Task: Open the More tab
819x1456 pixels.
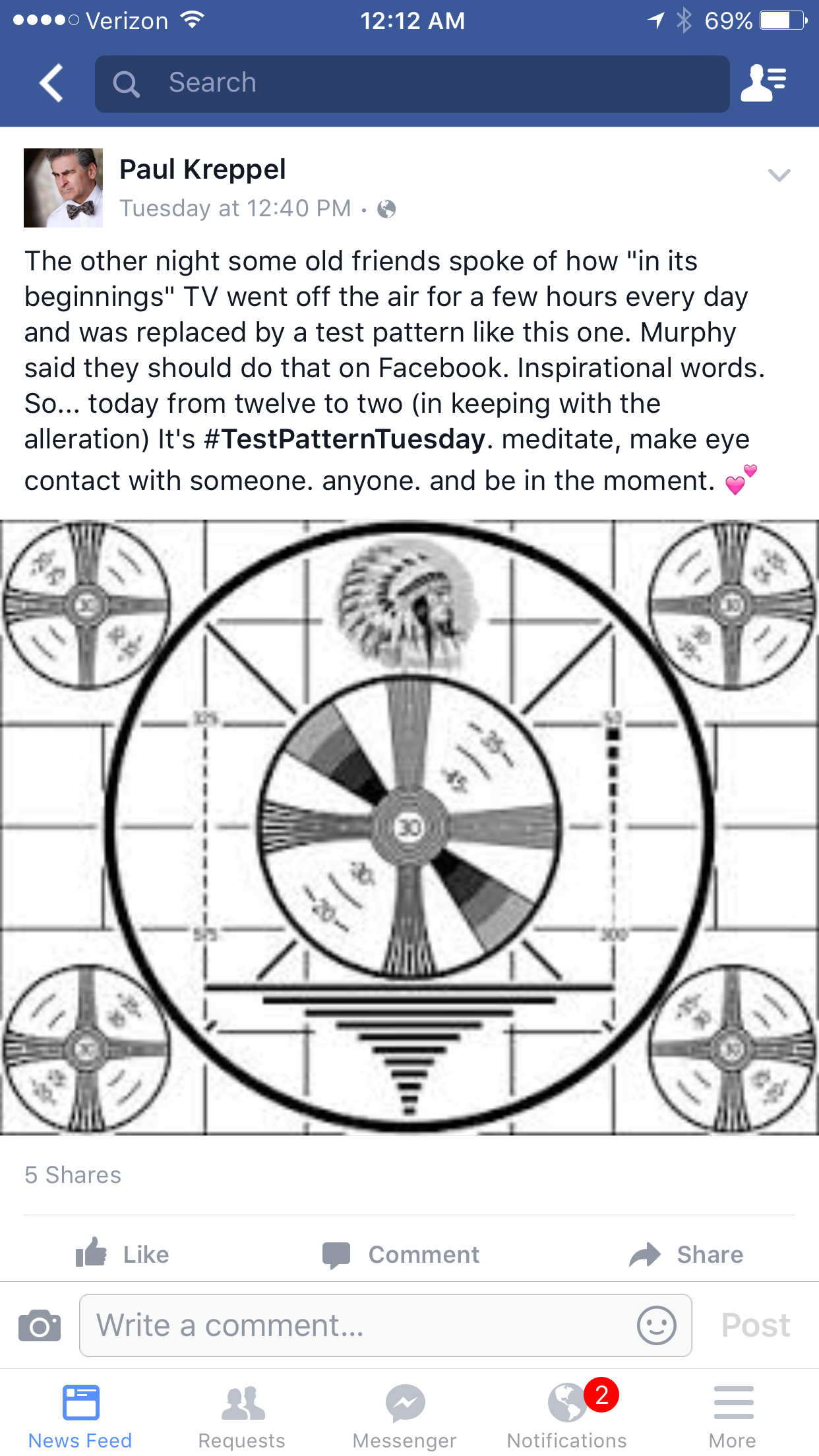Action: tap(733, 1415)
